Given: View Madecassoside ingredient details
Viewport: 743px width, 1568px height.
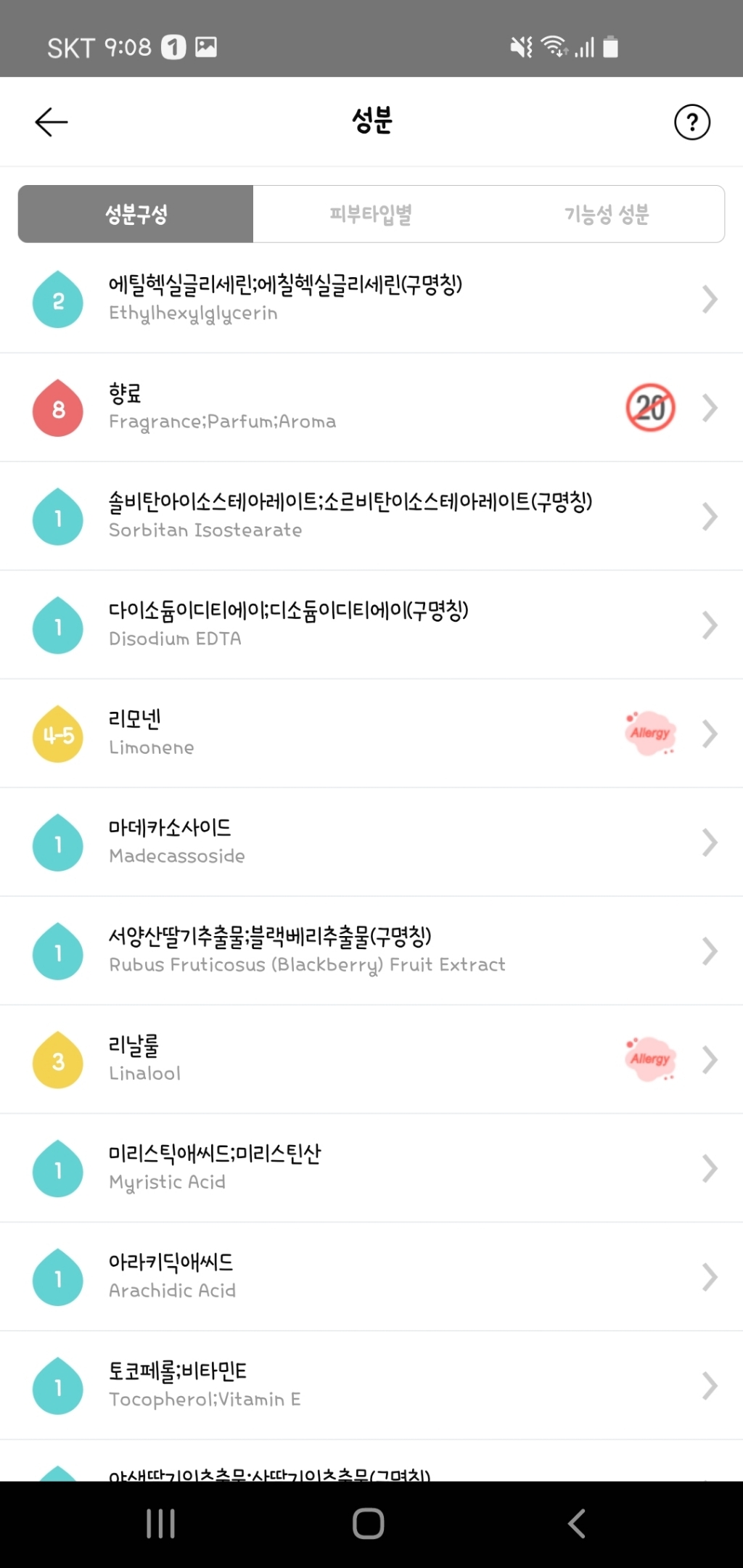Looking at the screenshot, I should pos(371,842).
